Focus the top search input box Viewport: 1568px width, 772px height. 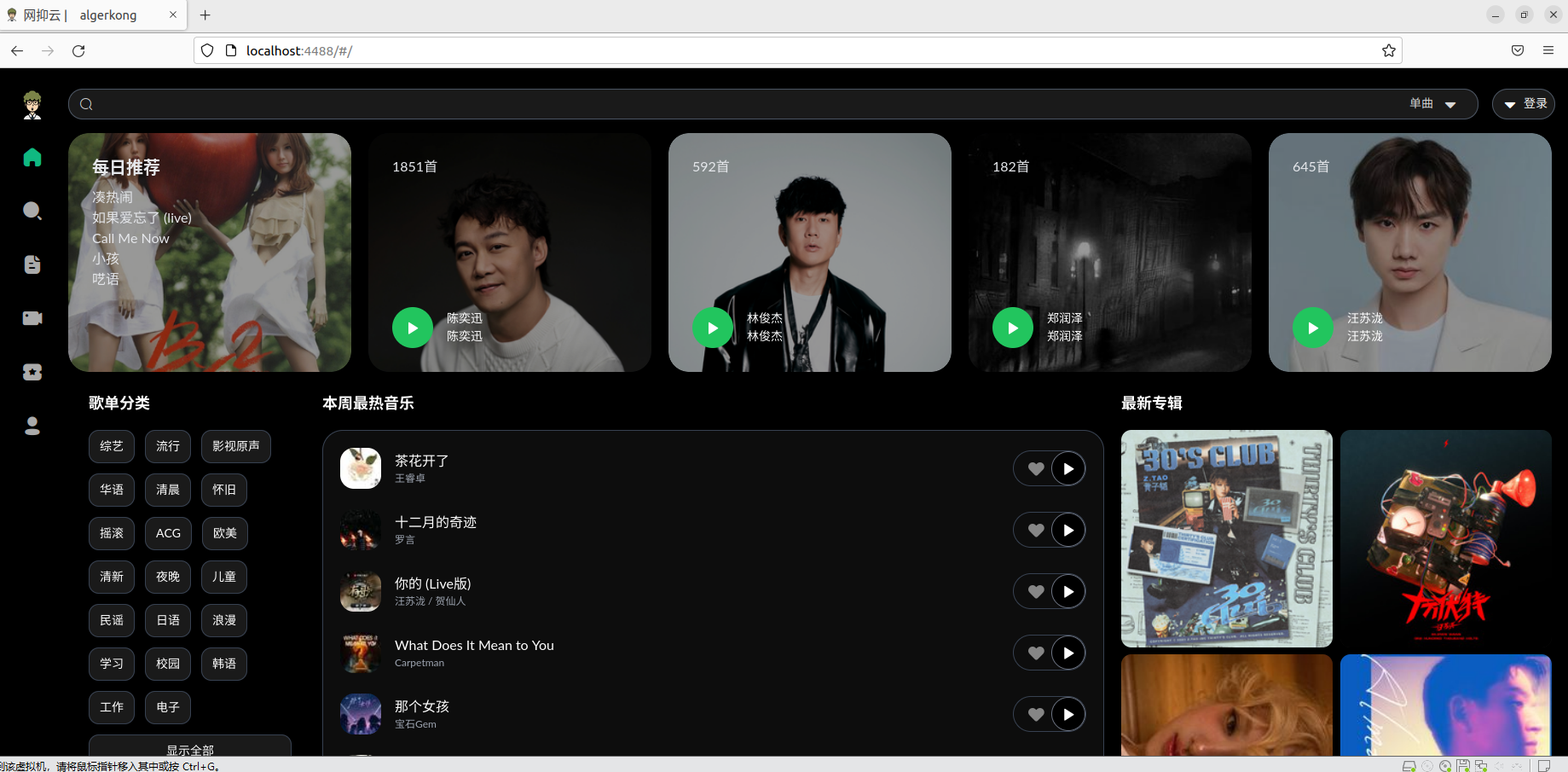point(733,104)
